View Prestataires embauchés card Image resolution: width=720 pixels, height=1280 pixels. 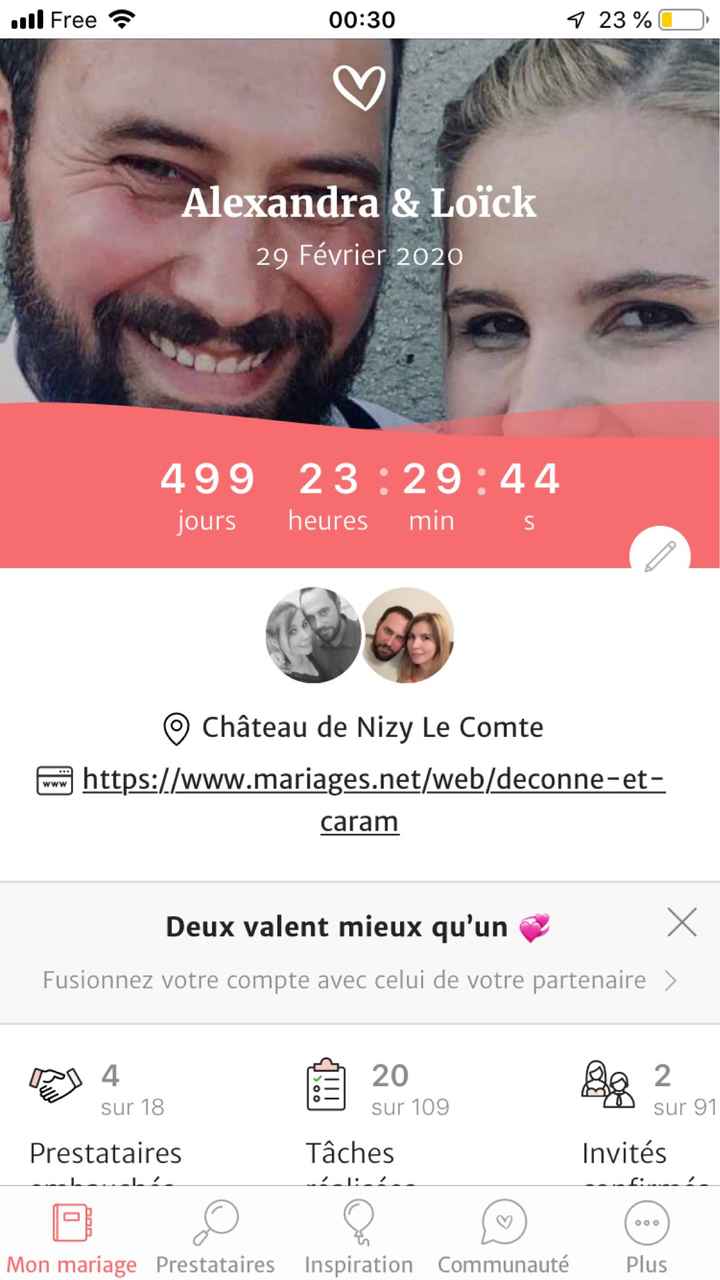pos(106,1120)
